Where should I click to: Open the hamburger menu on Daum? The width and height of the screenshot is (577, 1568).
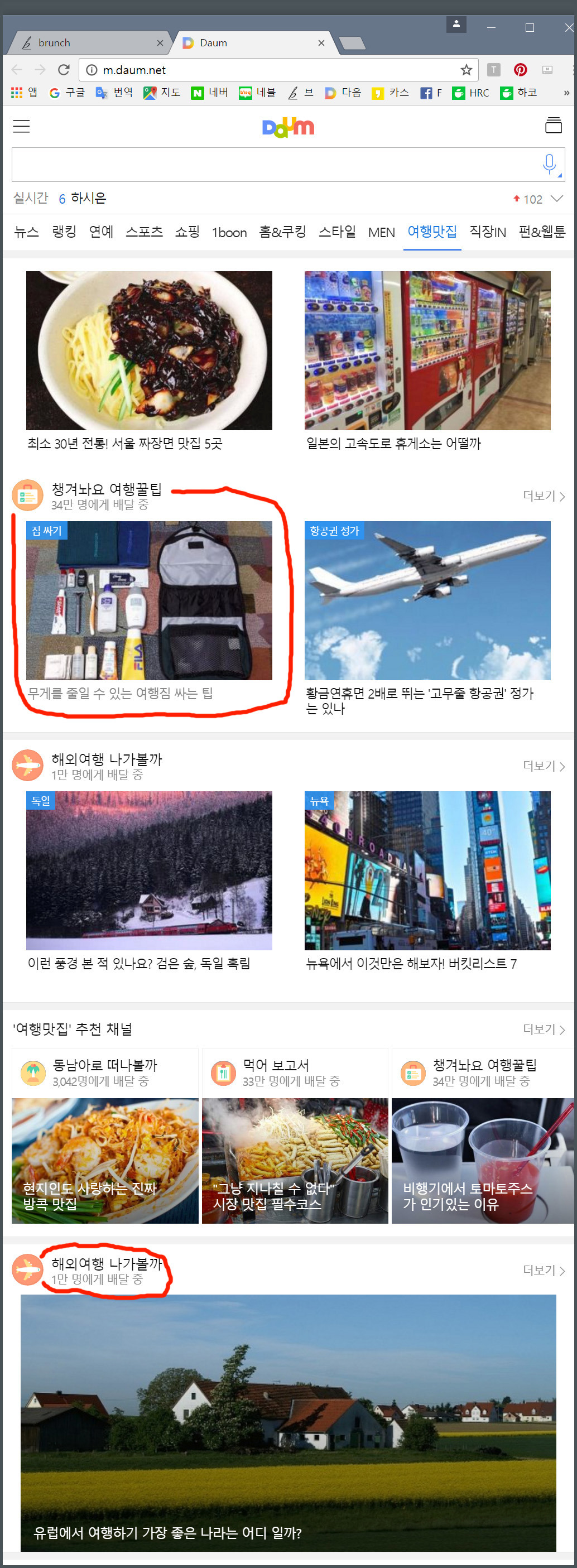coord(21,126)
